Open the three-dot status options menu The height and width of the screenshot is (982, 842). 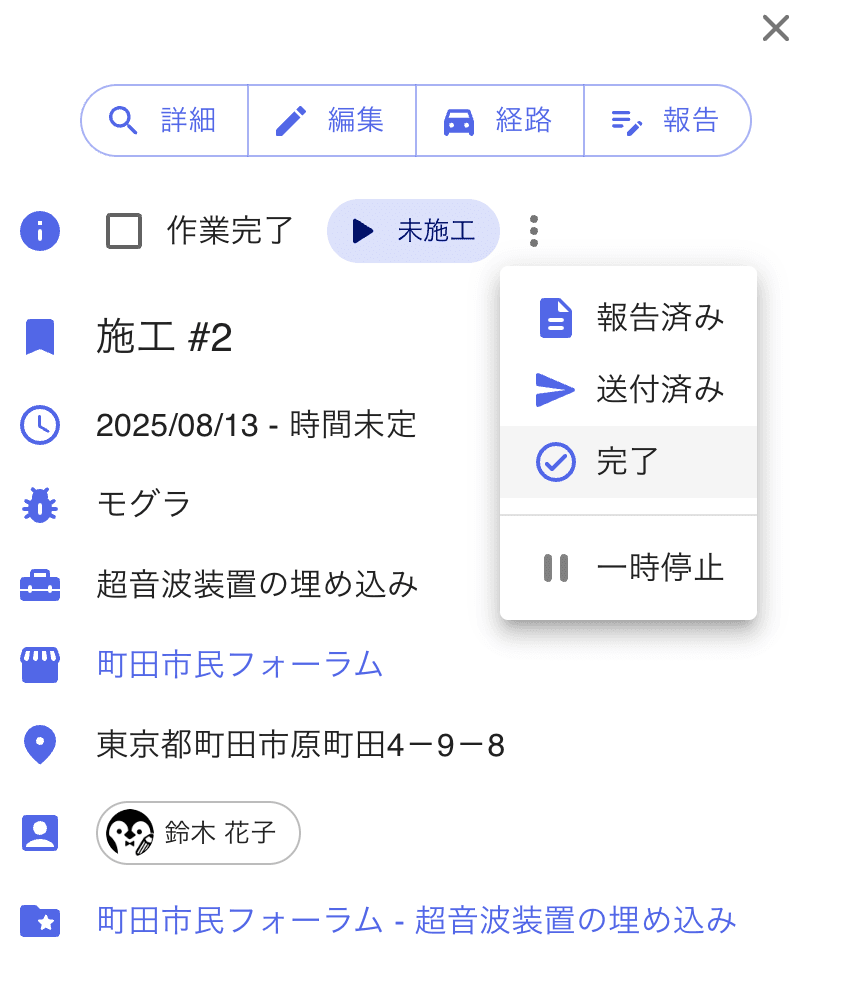tap(534, 231)
